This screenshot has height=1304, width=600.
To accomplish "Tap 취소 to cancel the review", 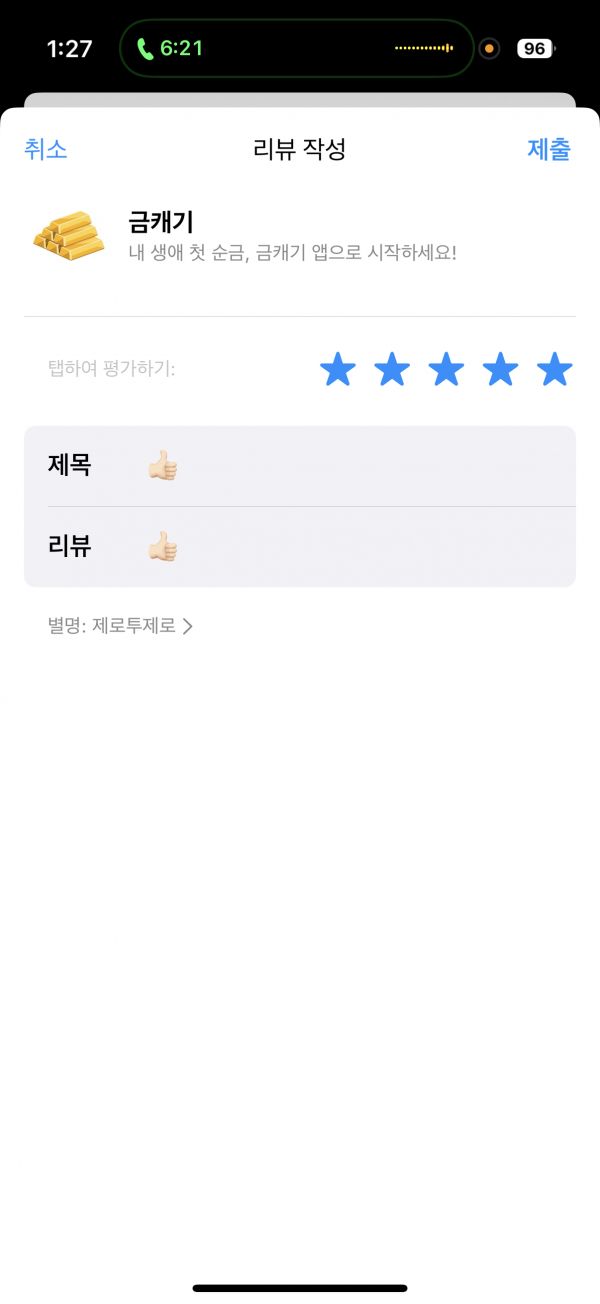I will [45, 150].
